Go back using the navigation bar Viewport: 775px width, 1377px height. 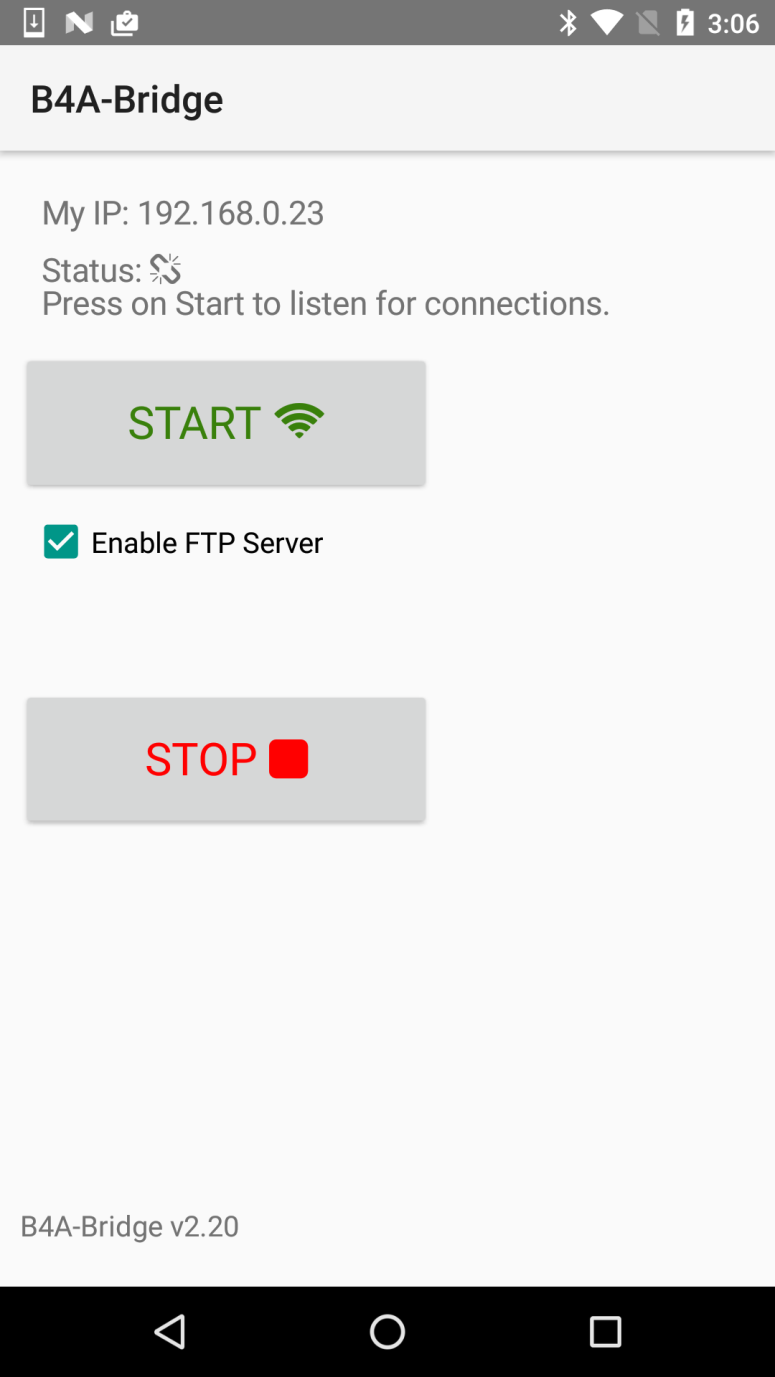170,1331
